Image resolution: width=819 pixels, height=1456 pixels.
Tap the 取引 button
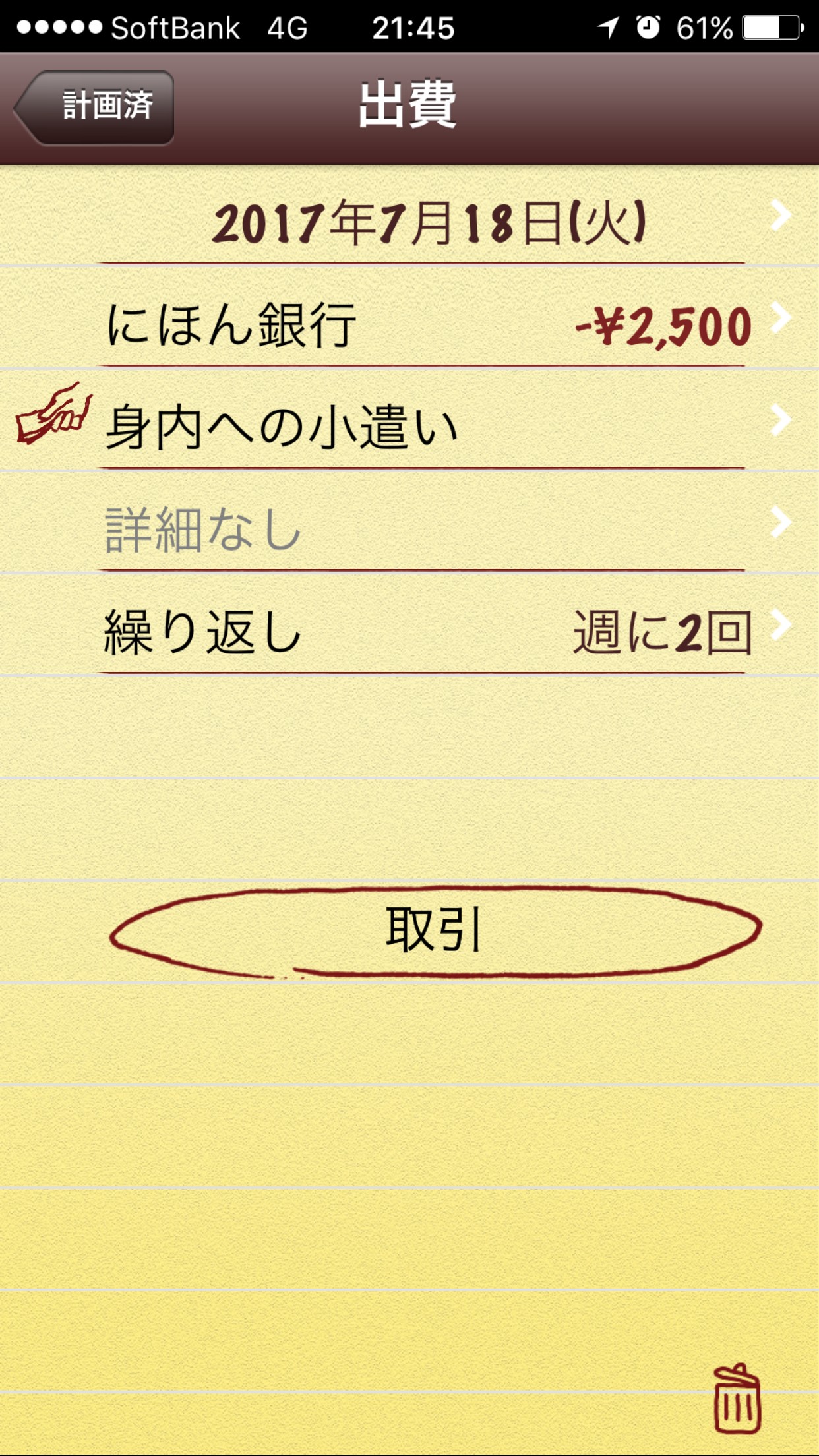[x=434, y=931]
